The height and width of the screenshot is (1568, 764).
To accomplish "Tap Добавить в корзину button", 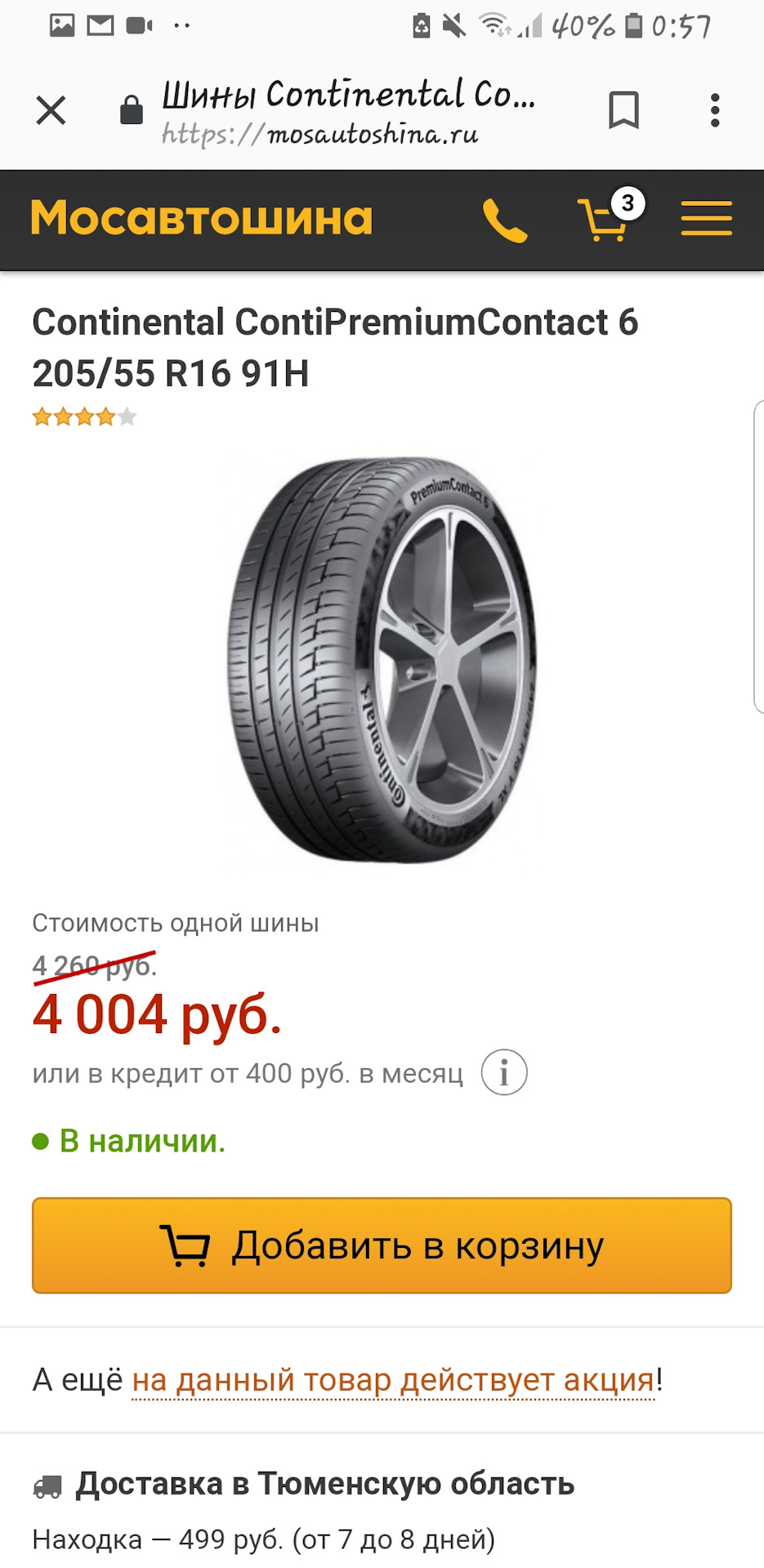I will pos(382,1245).
